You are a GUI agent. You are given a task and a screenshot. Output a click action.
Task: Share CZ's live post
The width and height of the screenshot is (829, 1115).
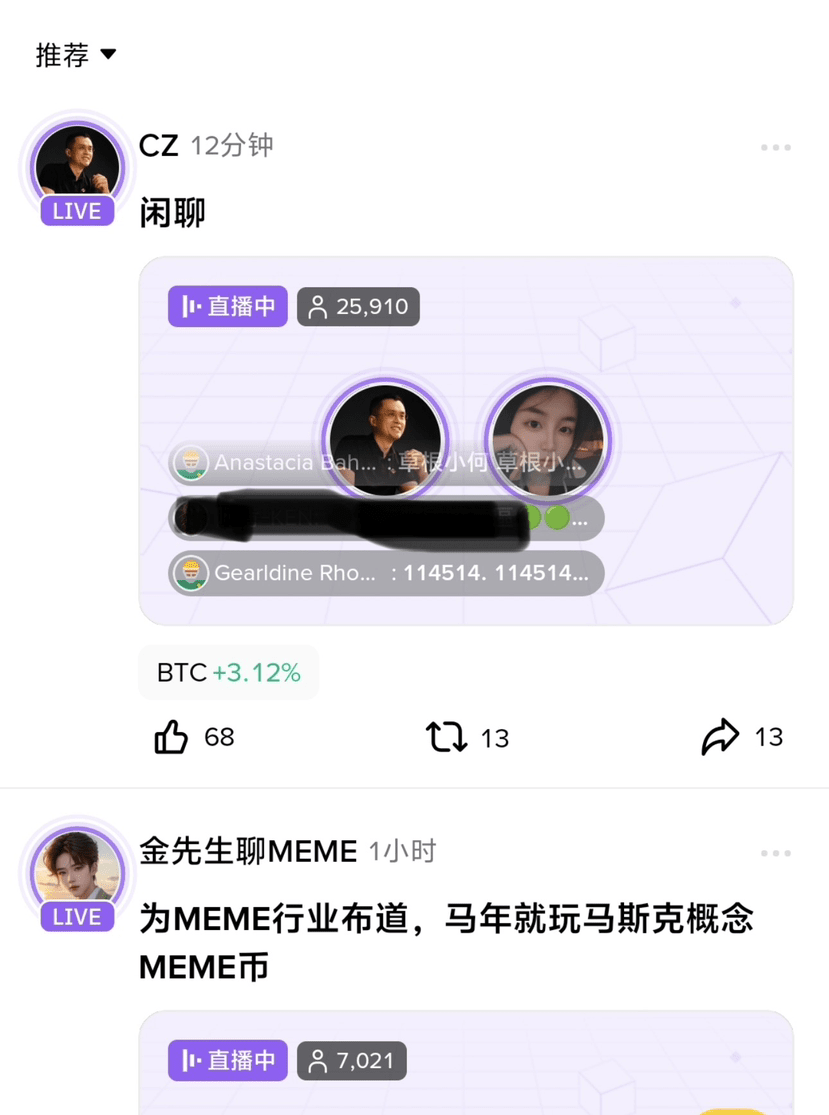(x=720, y=738)
